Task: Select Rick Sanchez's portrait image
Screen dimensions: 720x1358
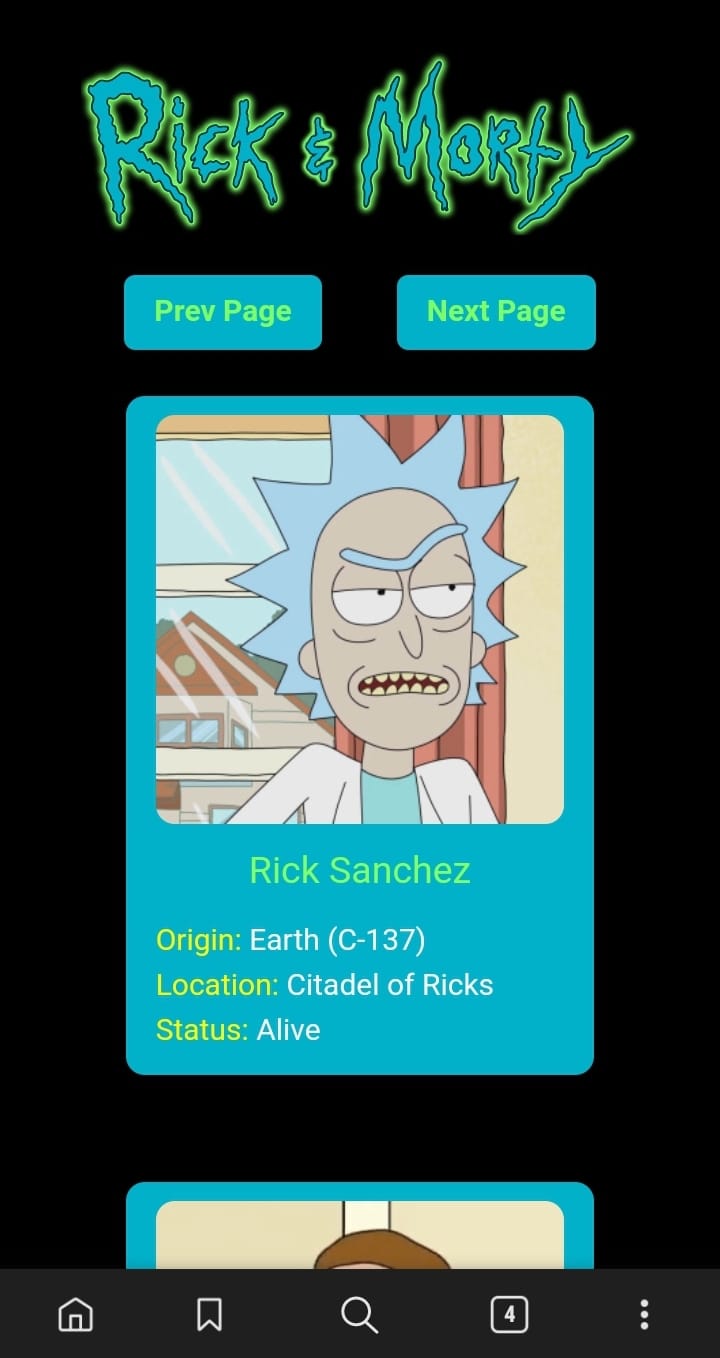Action: click(x=360, y=620)
